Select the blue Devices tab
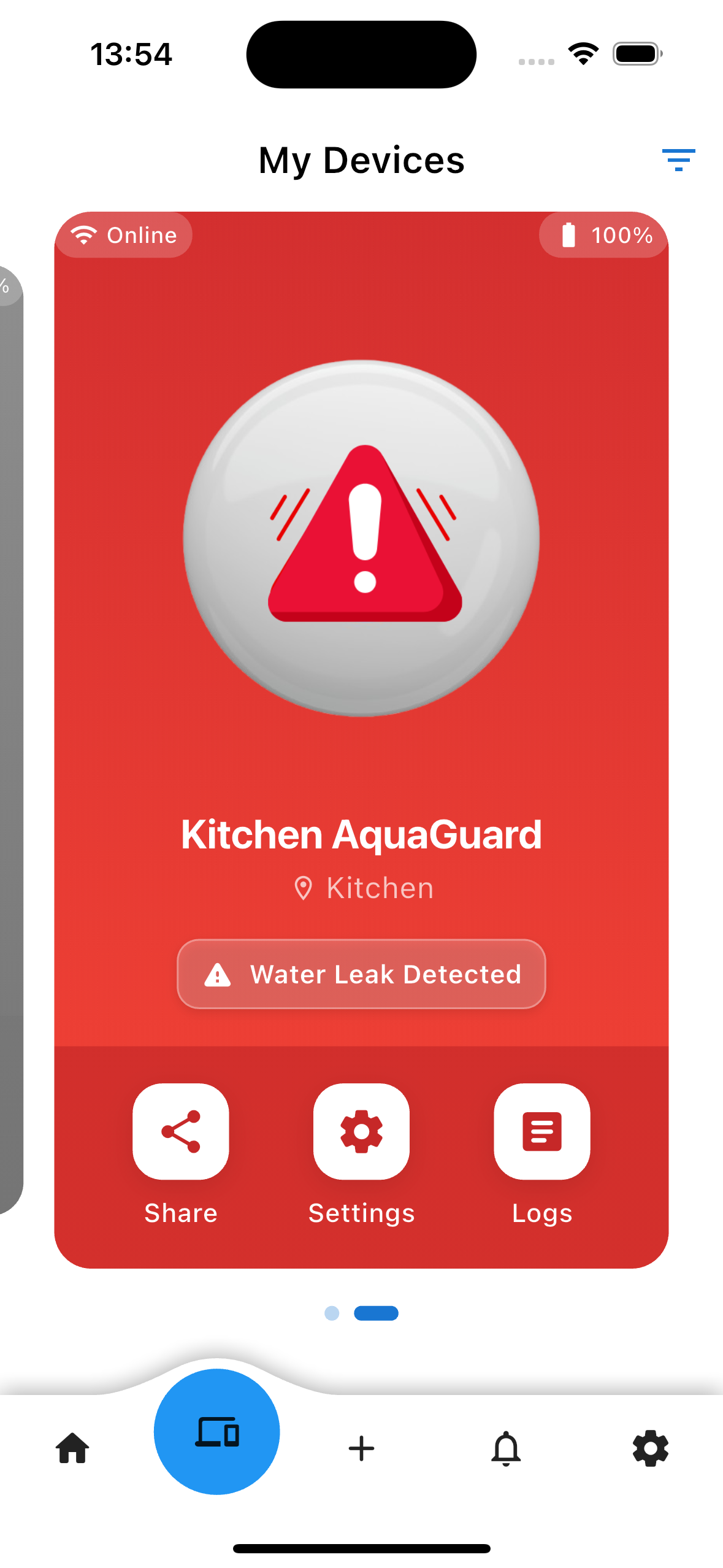 tap(216, 1432)
